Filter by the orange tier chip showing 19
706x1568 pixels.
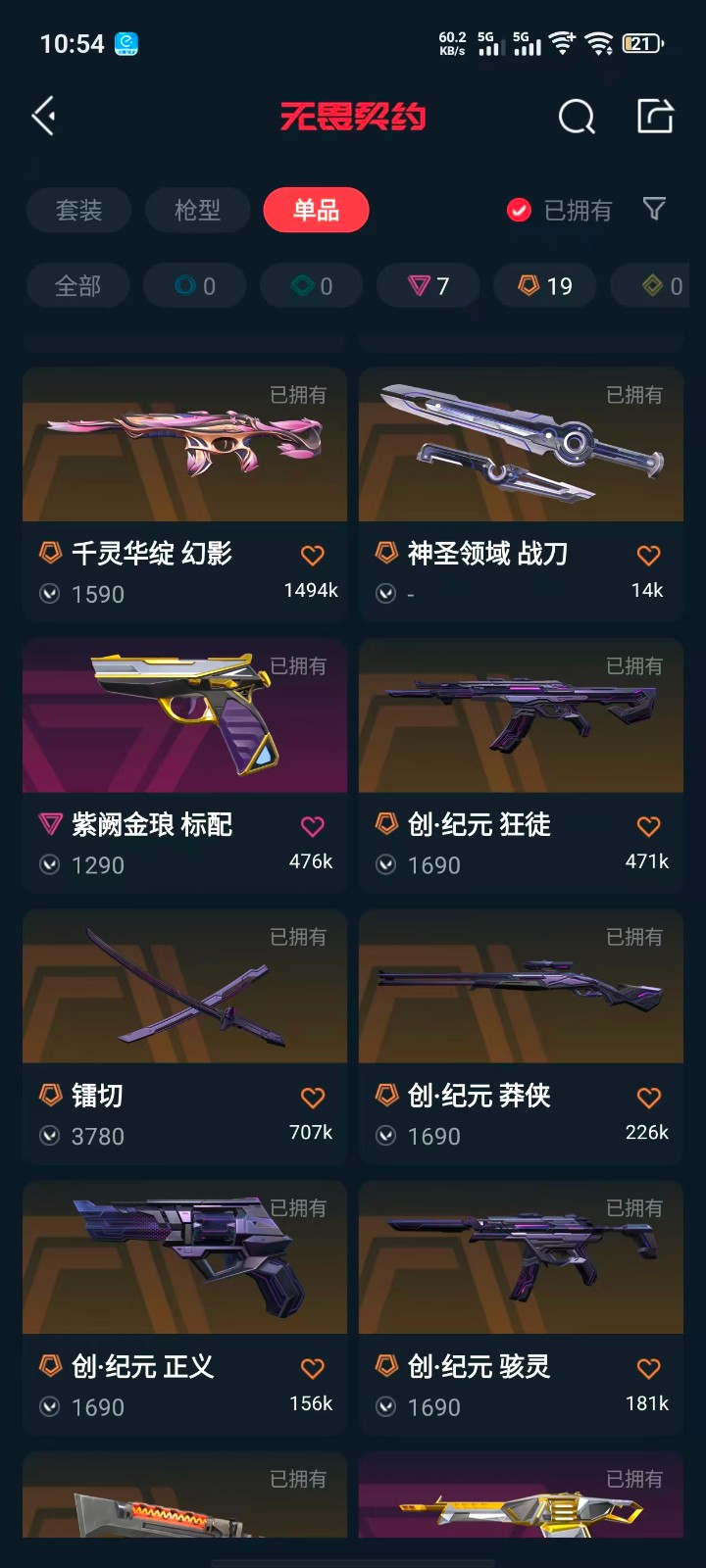pyautogui.click(x=545, y=286)
